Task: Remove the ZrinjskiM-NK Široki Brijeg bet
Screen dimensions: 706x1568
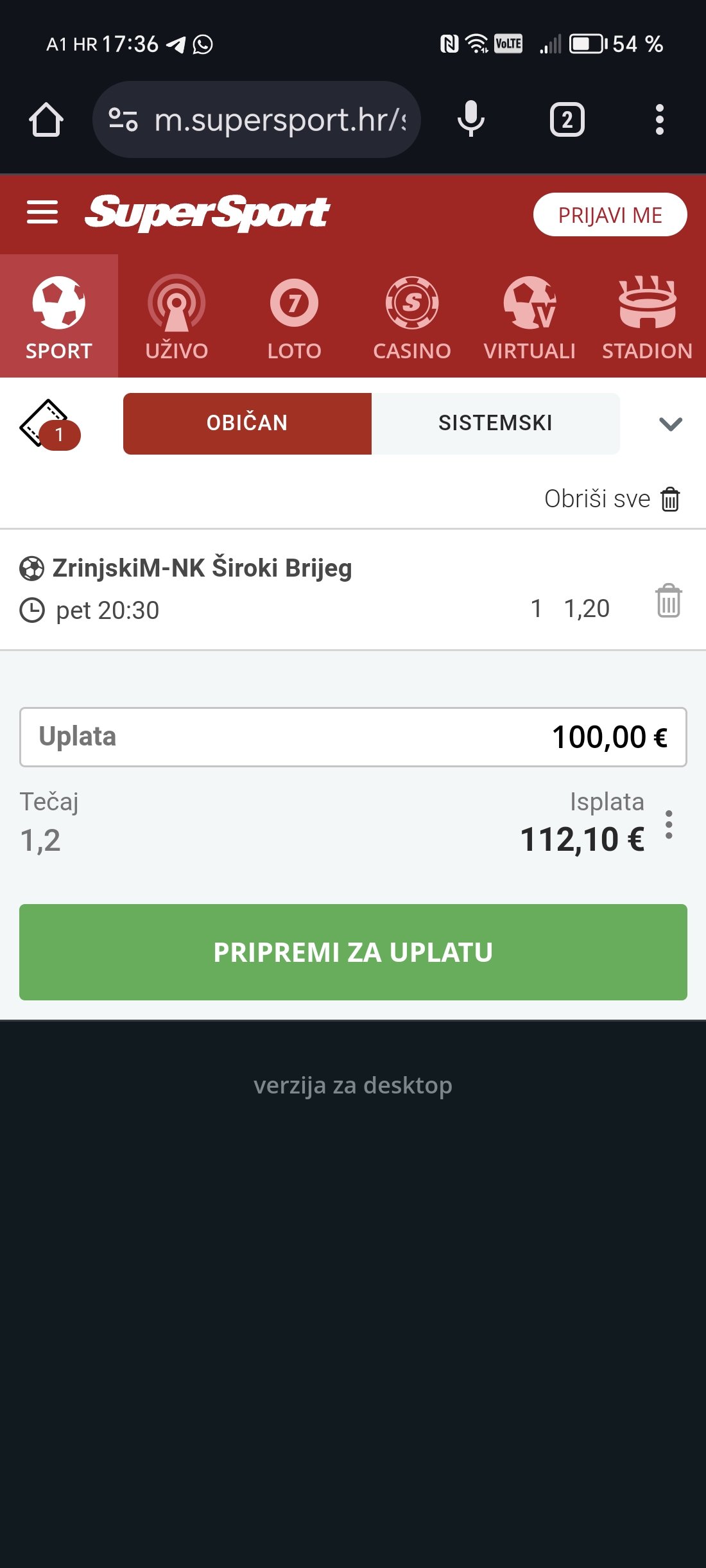Action: click(x=668, y=601)
